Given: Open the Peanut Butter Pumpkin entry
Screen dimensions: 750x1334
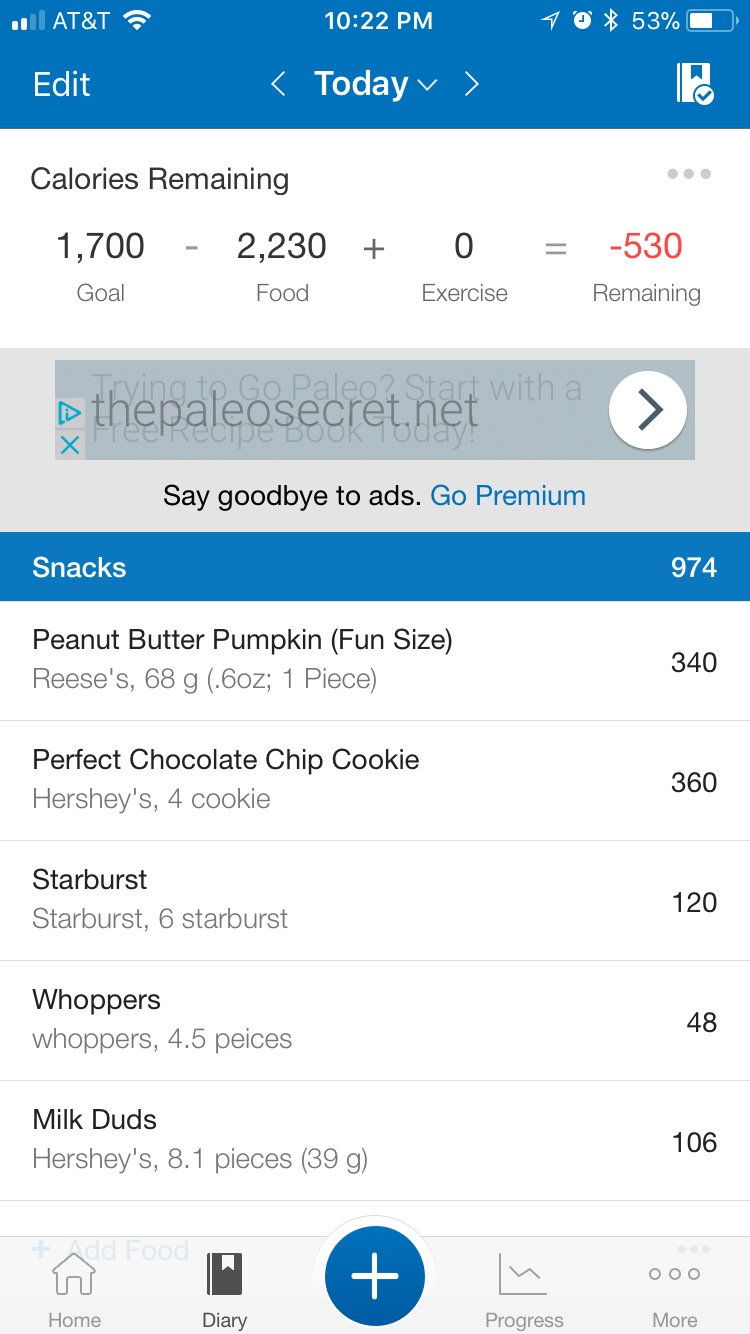Looking at the screenshot, I should 375,661.
